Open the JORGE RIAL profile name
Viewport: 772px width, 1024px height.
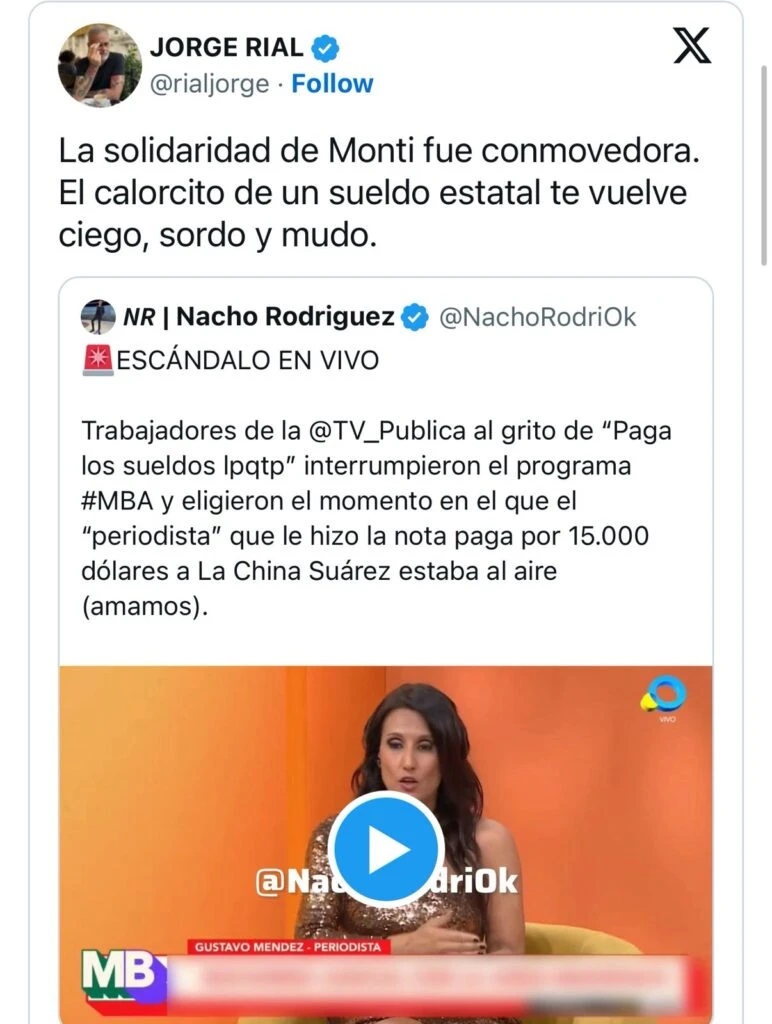(228, 46)
